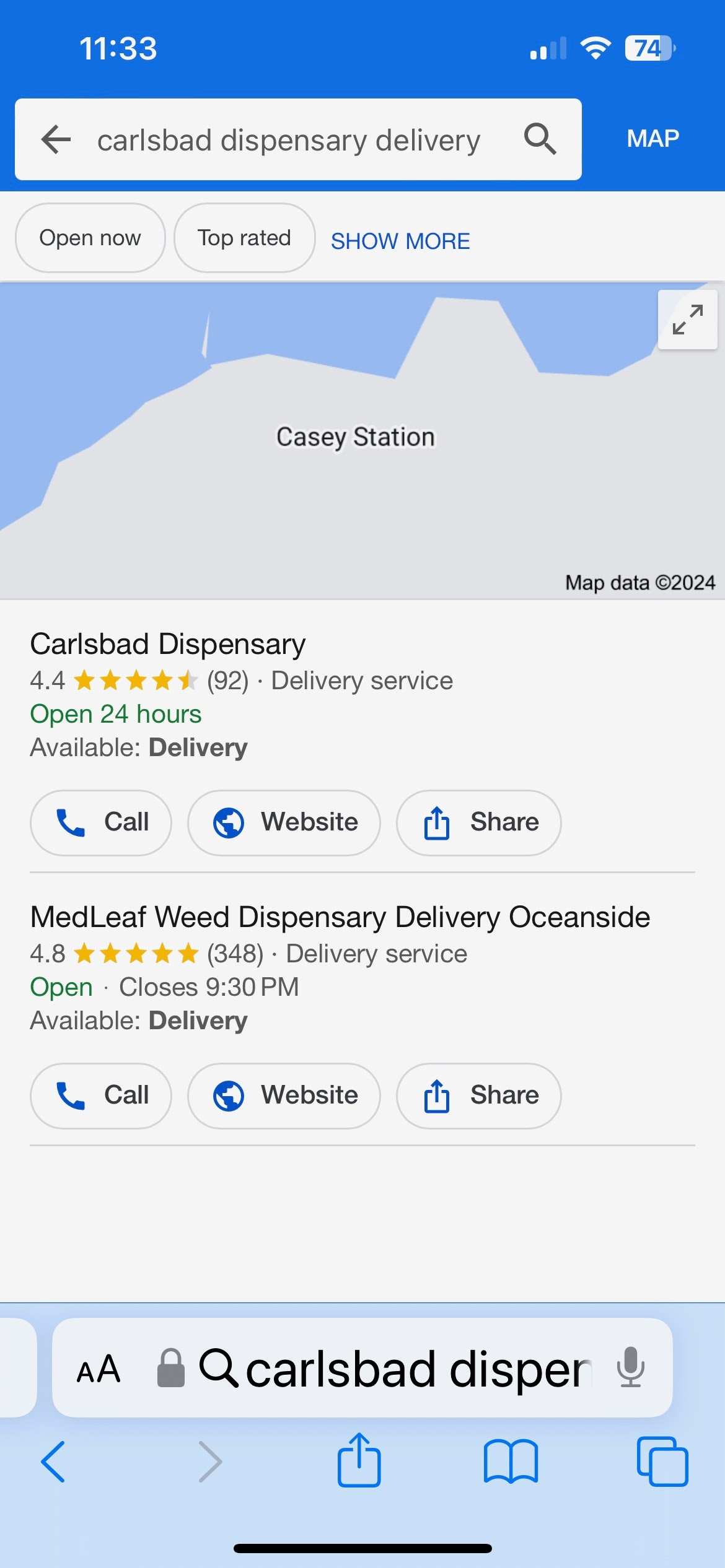725x1568 pixels.
Task: Open the Carlsbad Dispensary listing
Action: pos(168,644)
